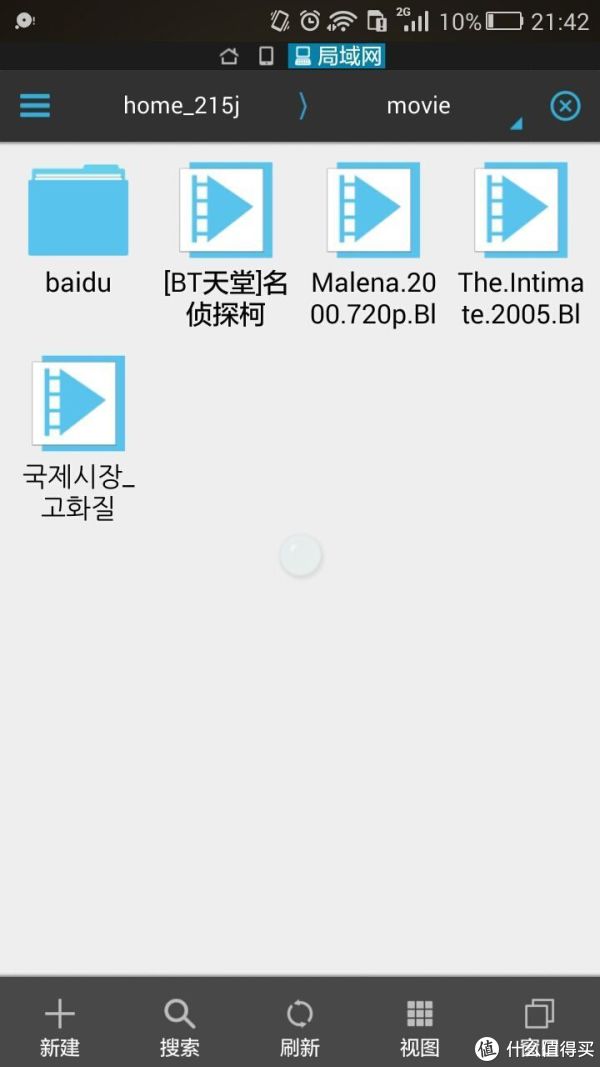Switch to the local device icon
600x1067 pixels.
tap(266, 56)
